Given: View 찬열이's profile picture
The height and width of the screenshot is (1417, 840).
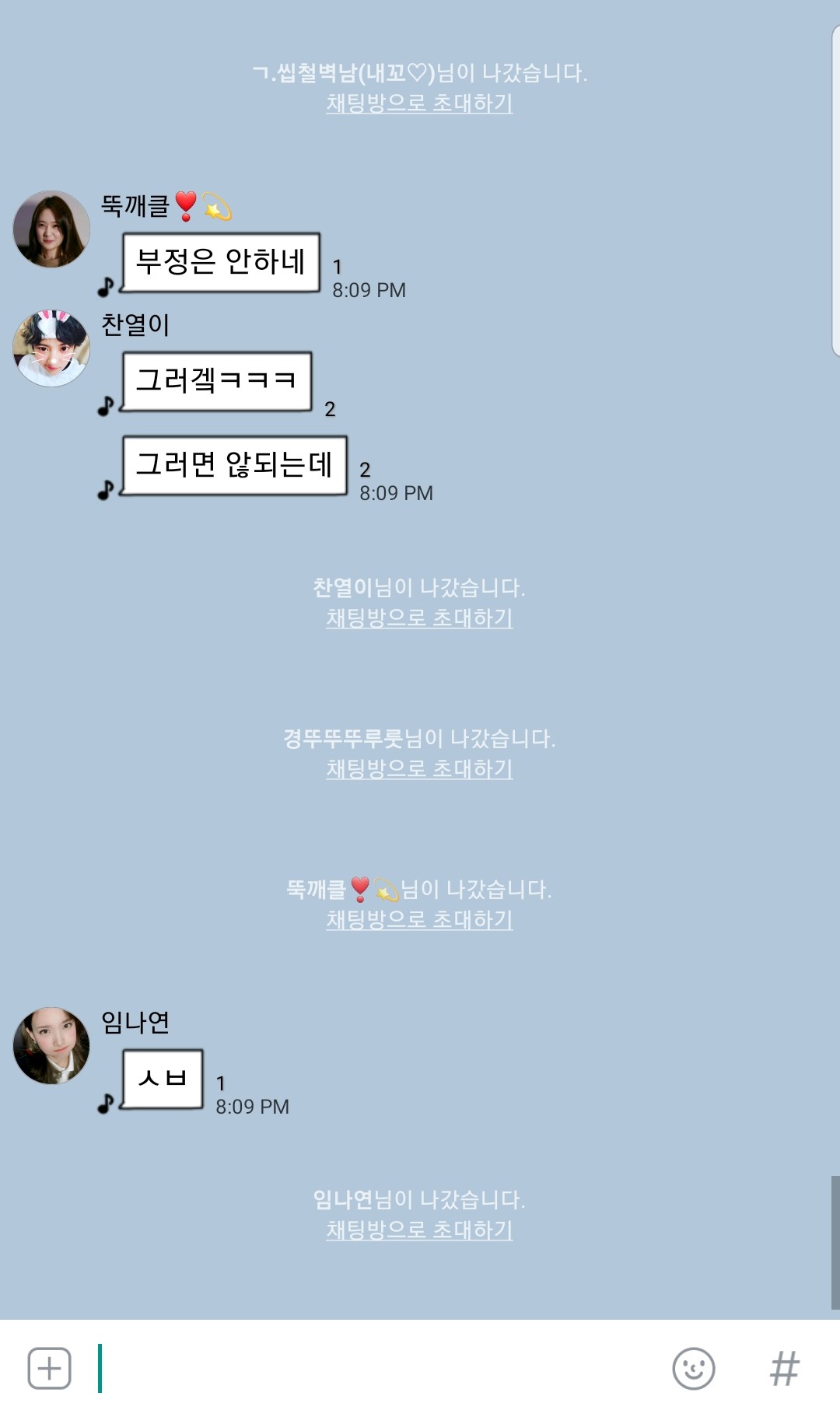Looking at the screenshot, I should 51,348.
